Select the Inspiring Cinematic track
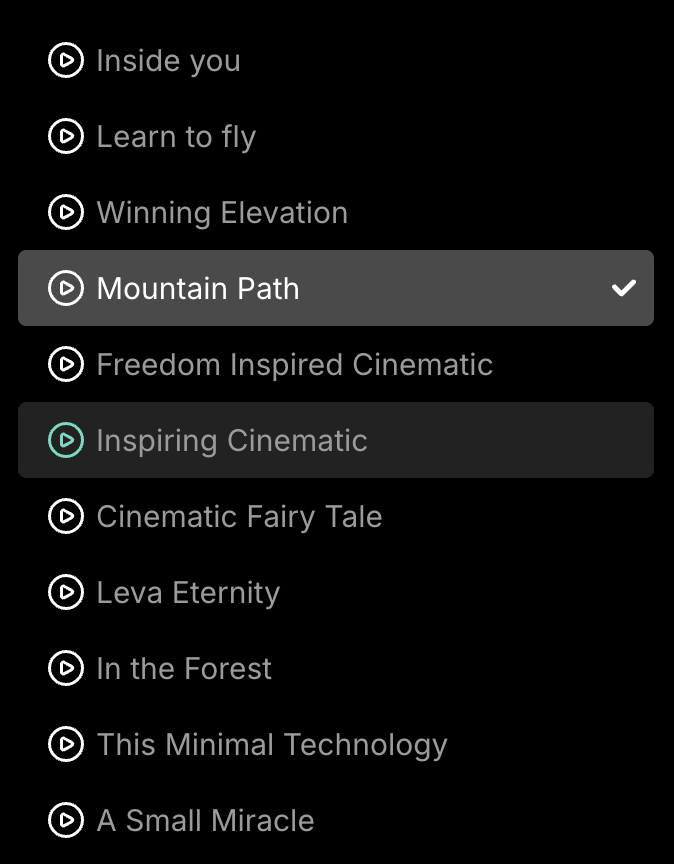Viewport: 674px width, 864px height. [x=232, y=440]
